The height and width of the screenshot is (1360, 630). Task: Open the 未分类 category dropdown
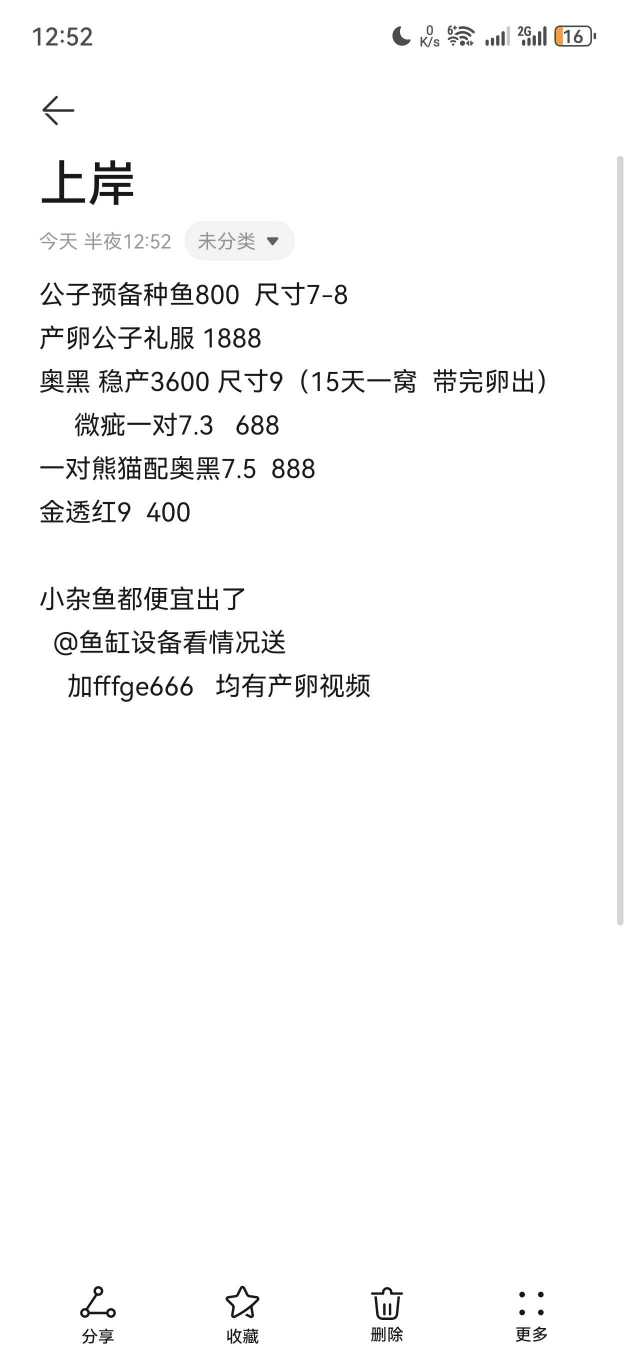(x=239, y=241)
